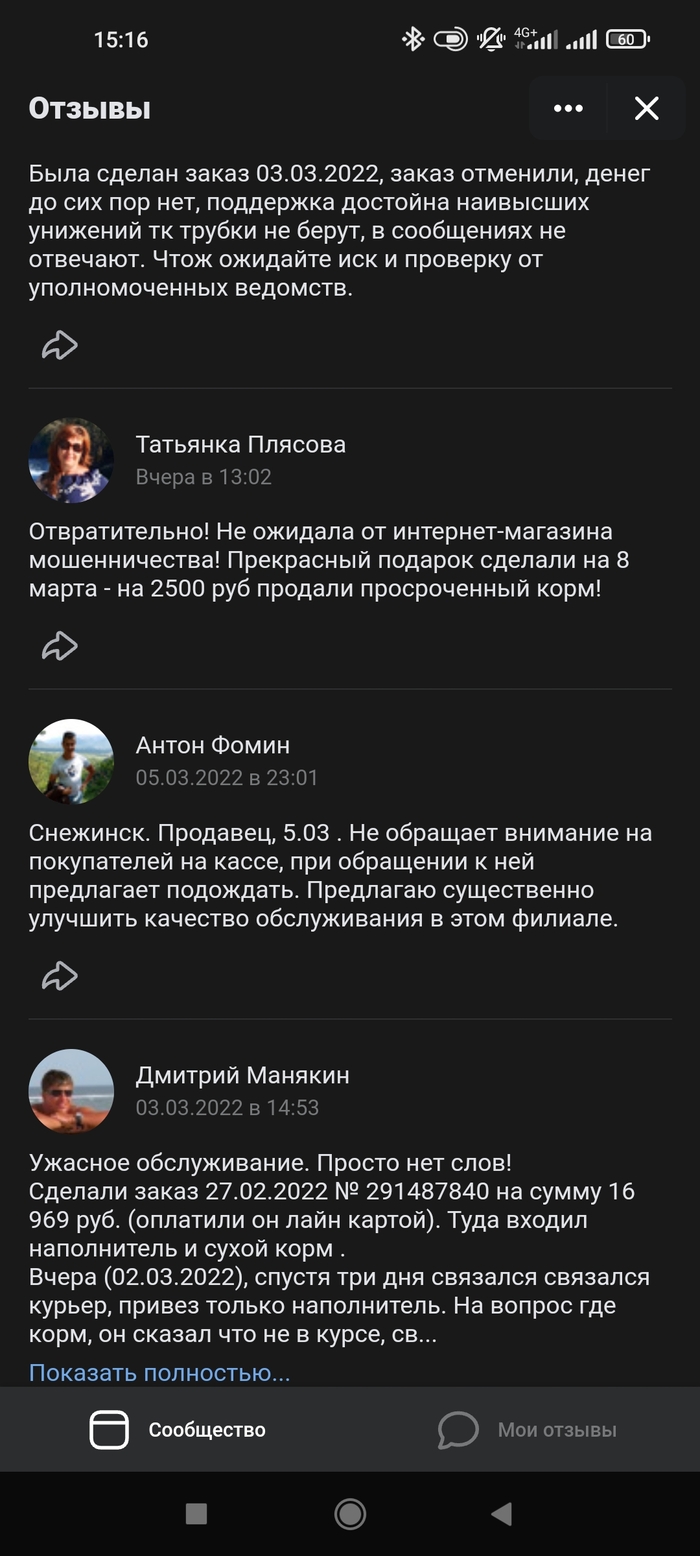
Task: Open the three-dot overflow menu
Action: click(568, 108)
